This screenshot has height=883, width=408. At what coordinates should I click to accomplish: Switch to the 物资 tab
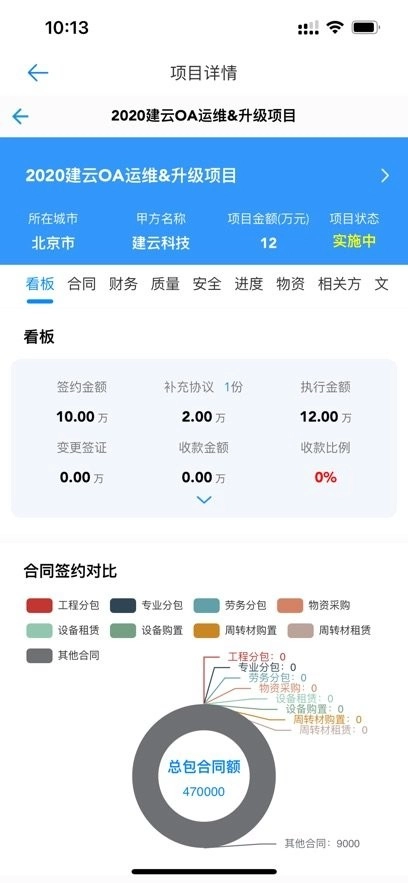pyautogui.click(x=290, y=283)
